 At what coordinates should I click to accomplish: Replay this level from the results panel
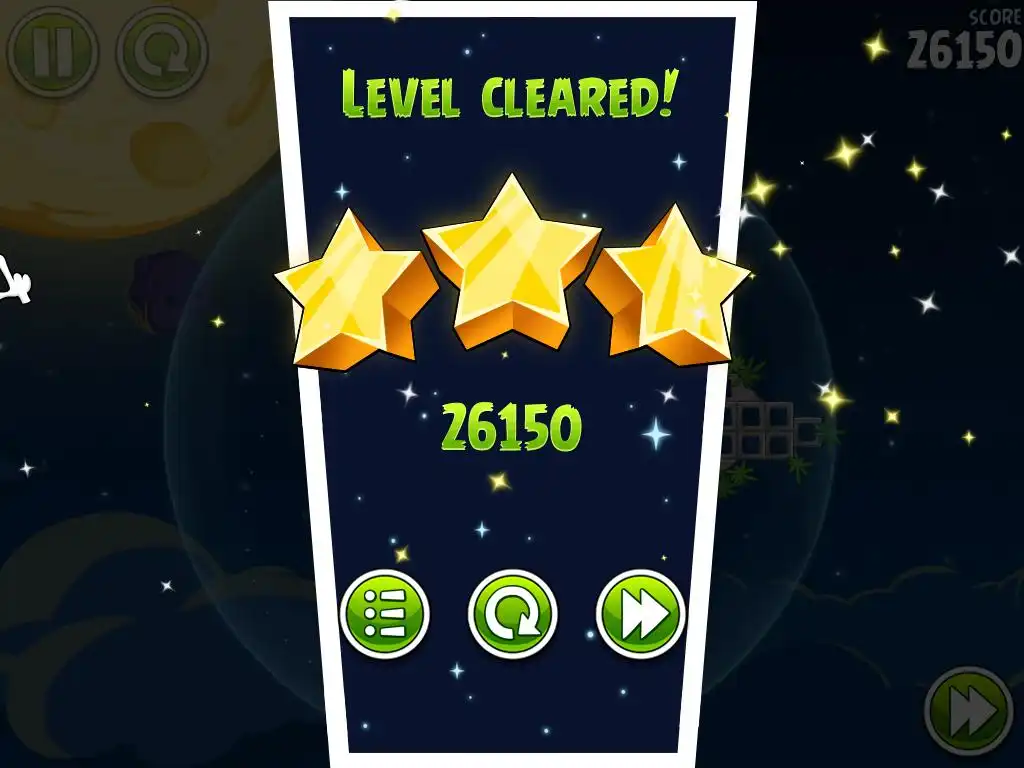[x=512, y=613]
